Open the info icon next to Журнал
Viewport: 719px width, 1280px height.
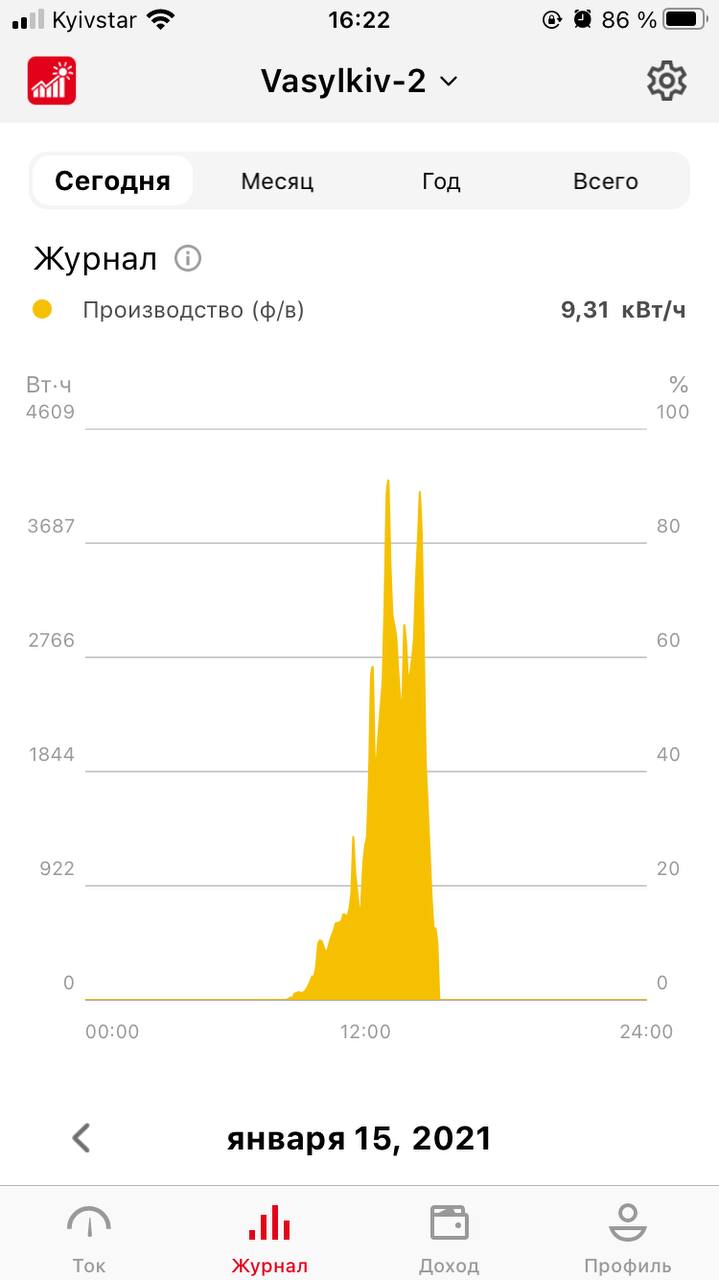pyautogui.click(x=188, y=259)
